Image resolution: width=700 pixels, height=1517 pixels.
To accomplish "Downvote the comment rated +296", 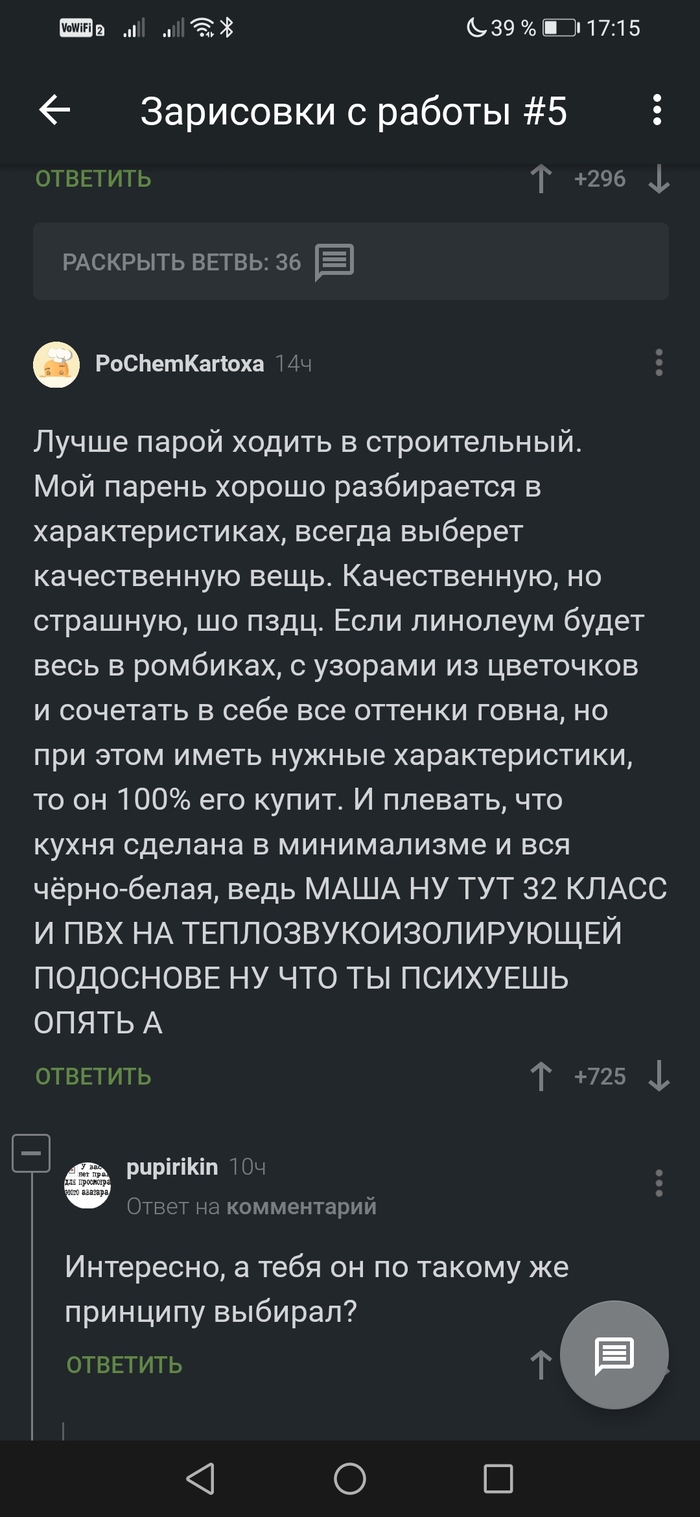I will [x=658, y=180].
